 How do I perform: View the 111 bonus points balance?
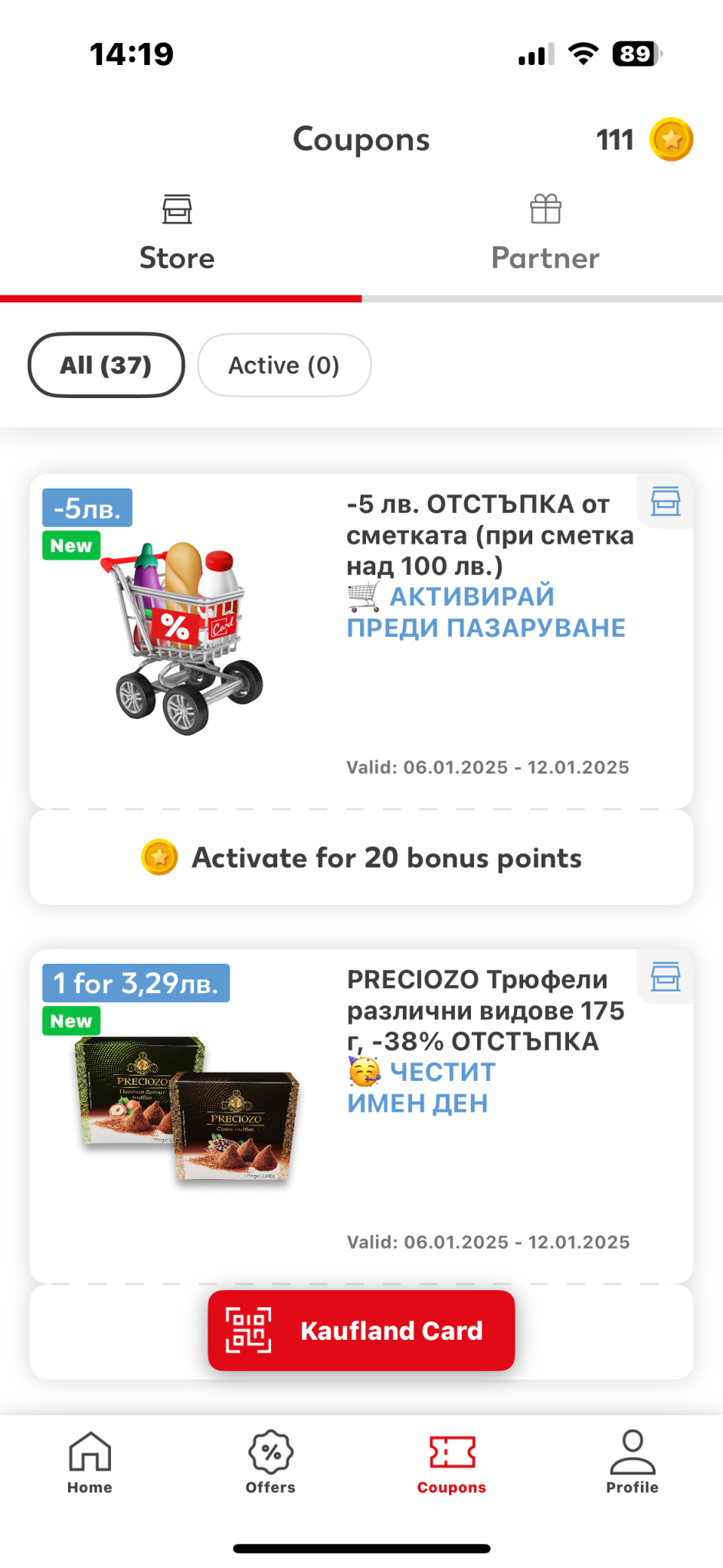(643, 140)
